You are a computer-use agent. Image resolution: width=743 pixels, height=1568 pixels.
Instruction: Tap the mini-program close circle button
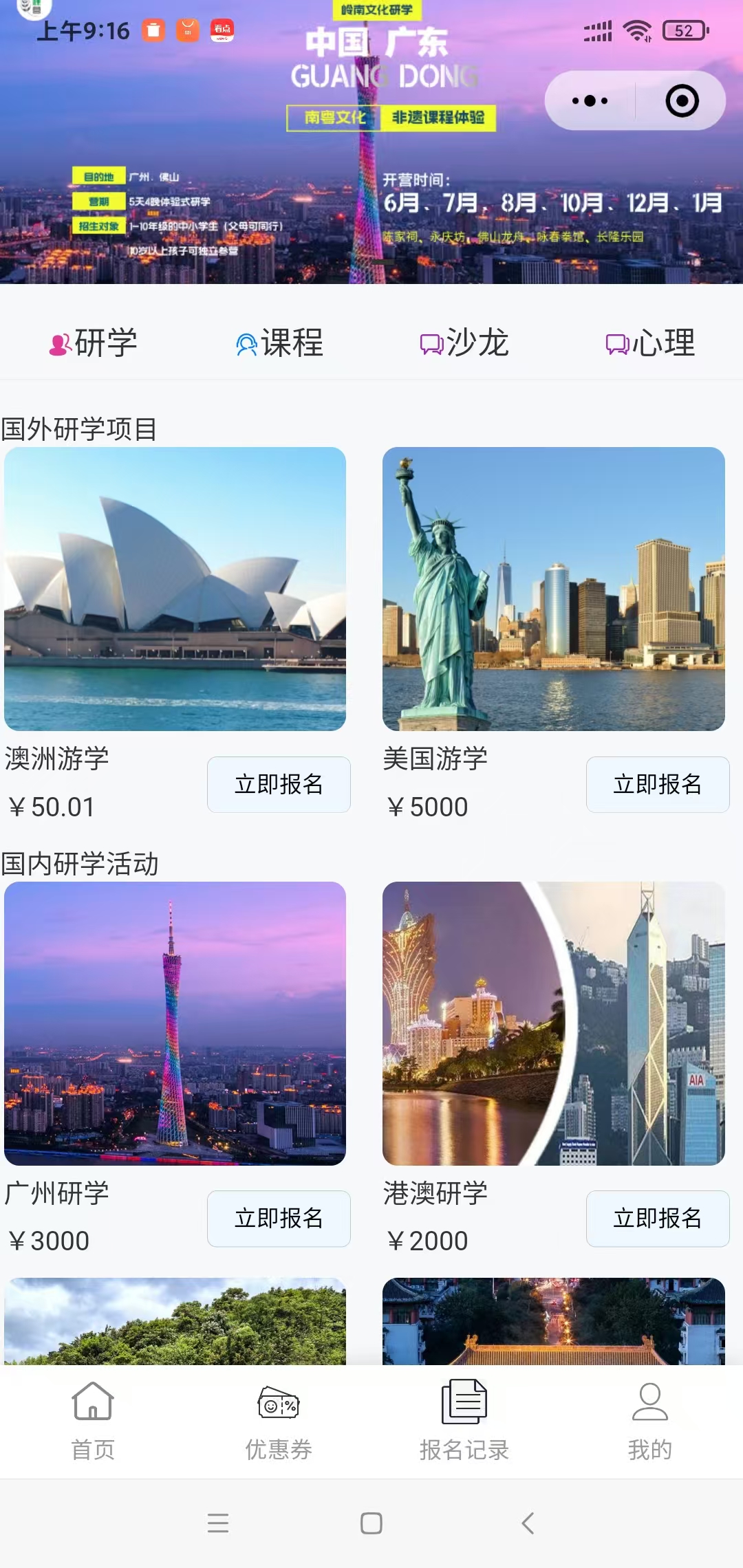[682, 100]
